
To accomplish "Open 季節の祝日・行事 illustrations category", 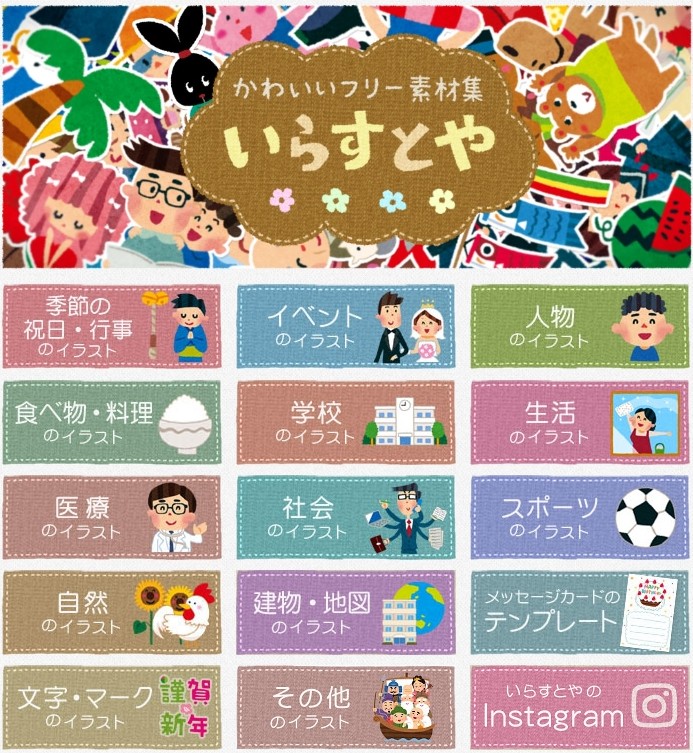I will (x=112, y=326).
